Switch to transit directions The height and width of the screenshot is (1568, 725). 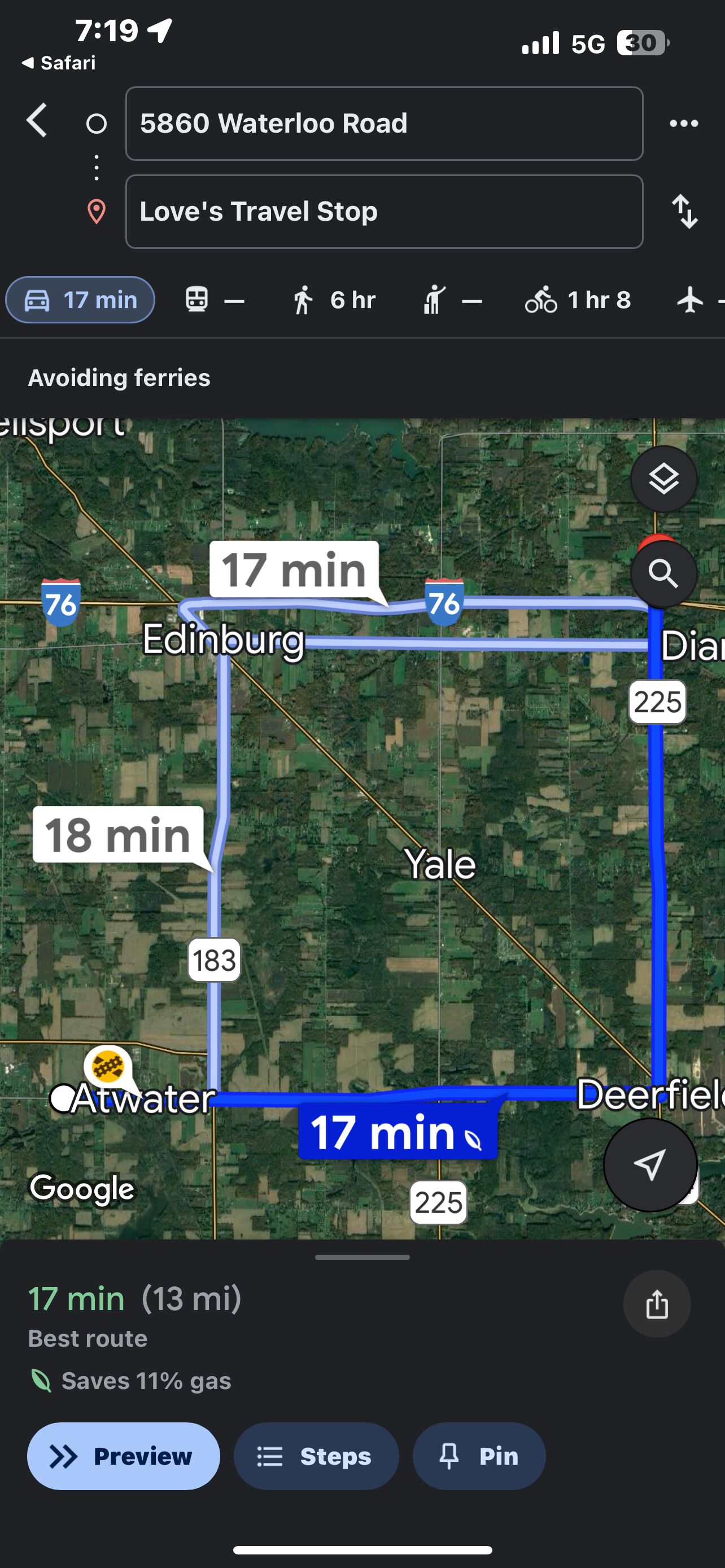point(214,300)
